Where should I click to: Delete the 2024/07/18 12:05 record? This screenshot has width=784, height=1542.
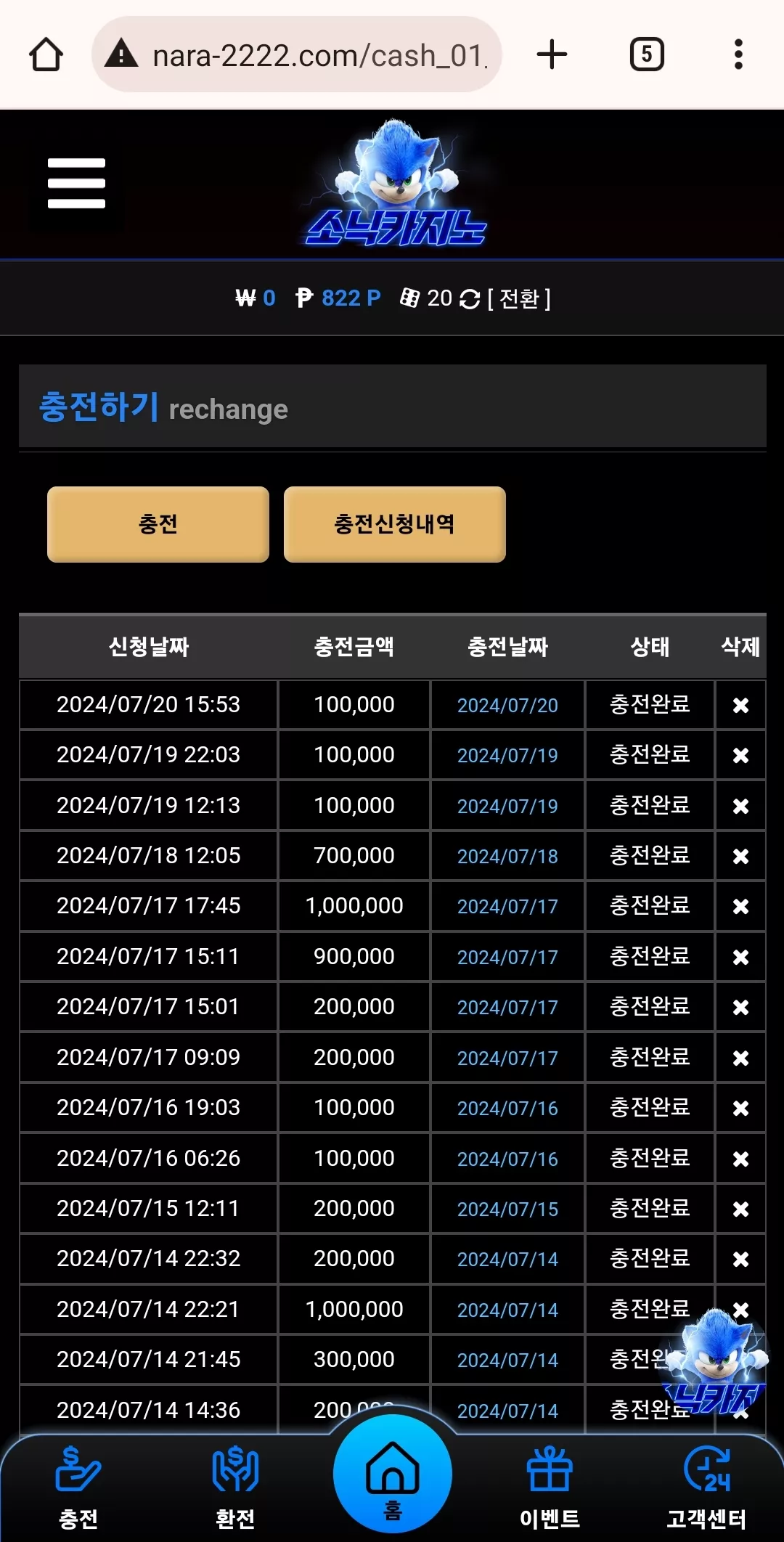(x=740, y=856)
